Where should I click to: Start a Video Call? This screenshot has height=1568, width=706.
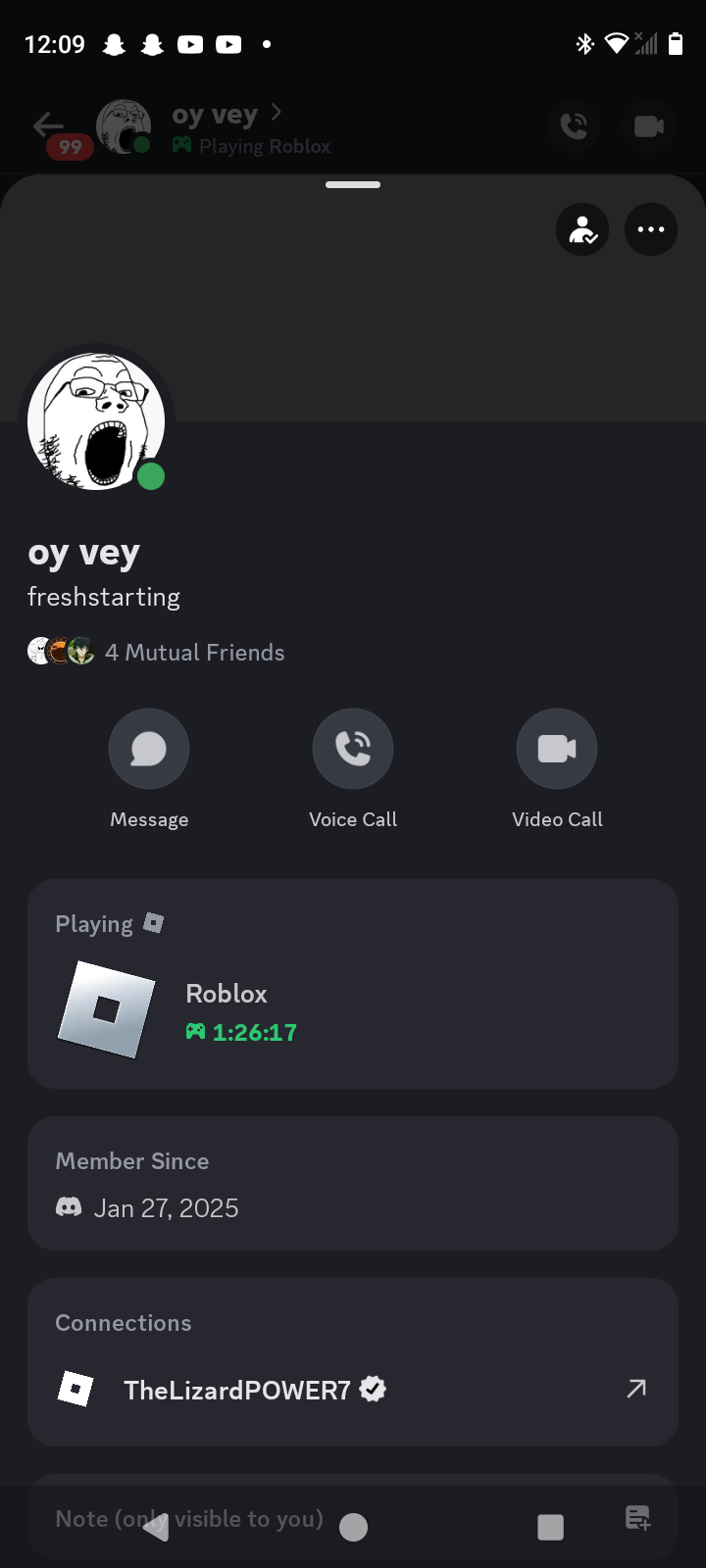tap(557, 750)
